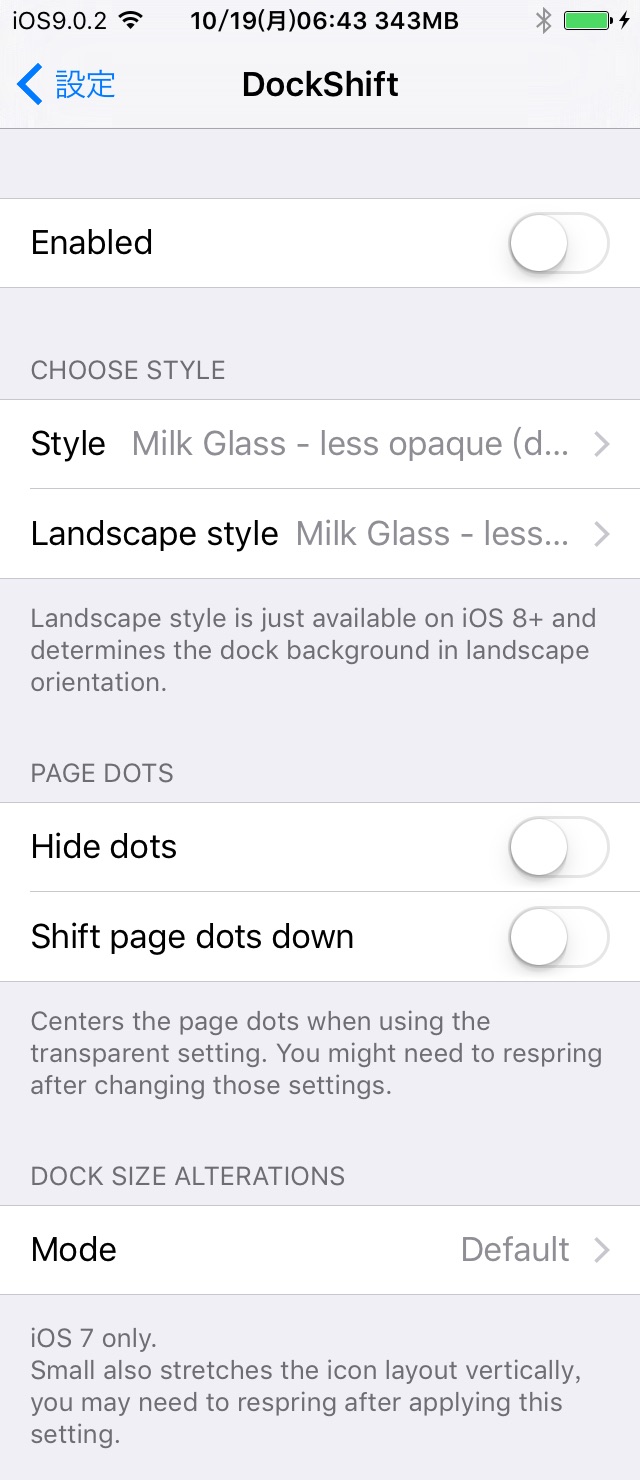Open the Landscape style row
The width and height of the screenshot is (640, 1480).
pyautogui.click(x=320, y=534)
